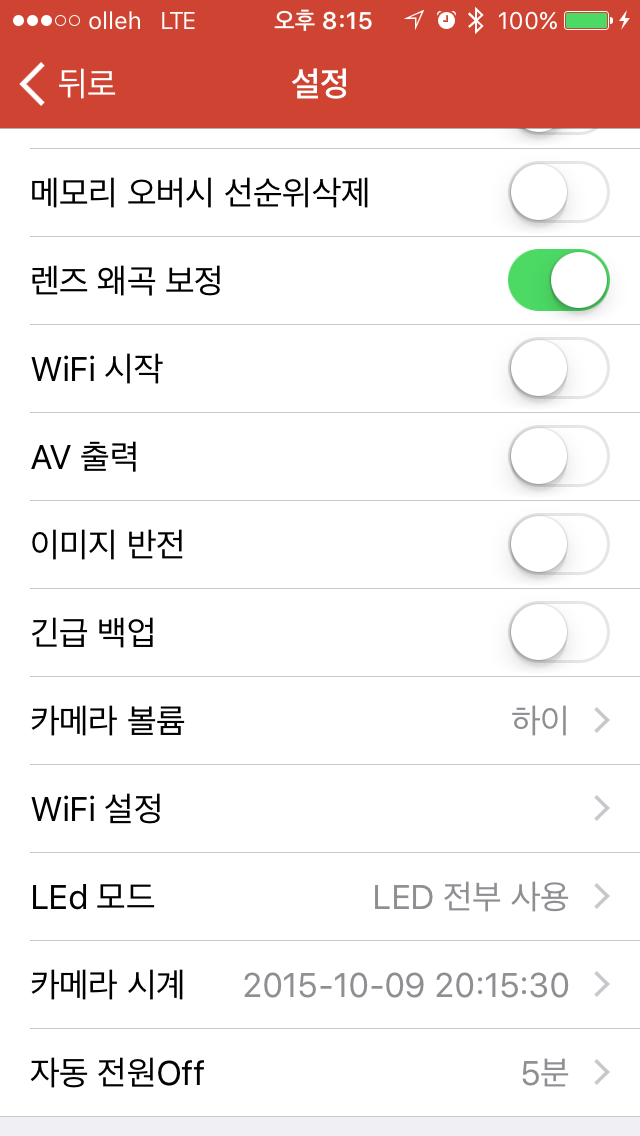
Task: Open 자동 전원Off setting
Action: point(320,1073)
